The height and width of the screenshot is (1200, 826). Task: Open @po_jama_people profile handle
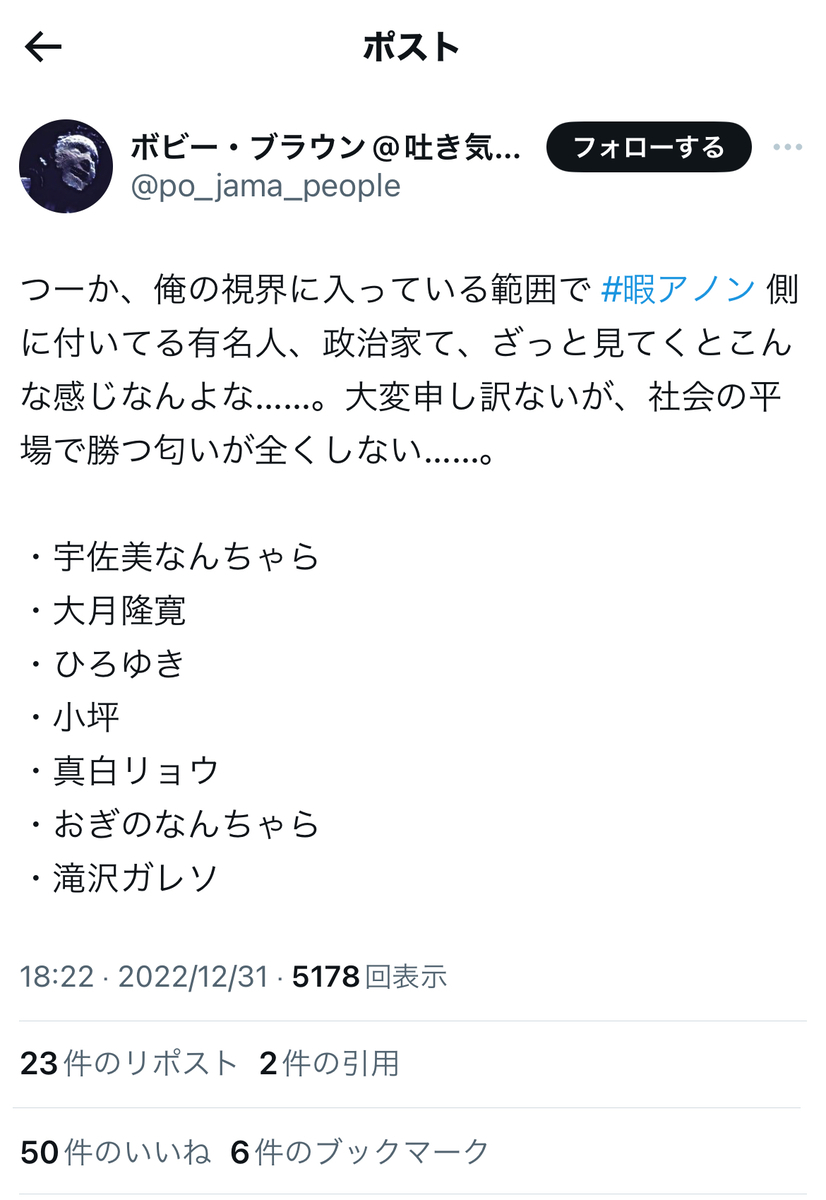point(265,186)
